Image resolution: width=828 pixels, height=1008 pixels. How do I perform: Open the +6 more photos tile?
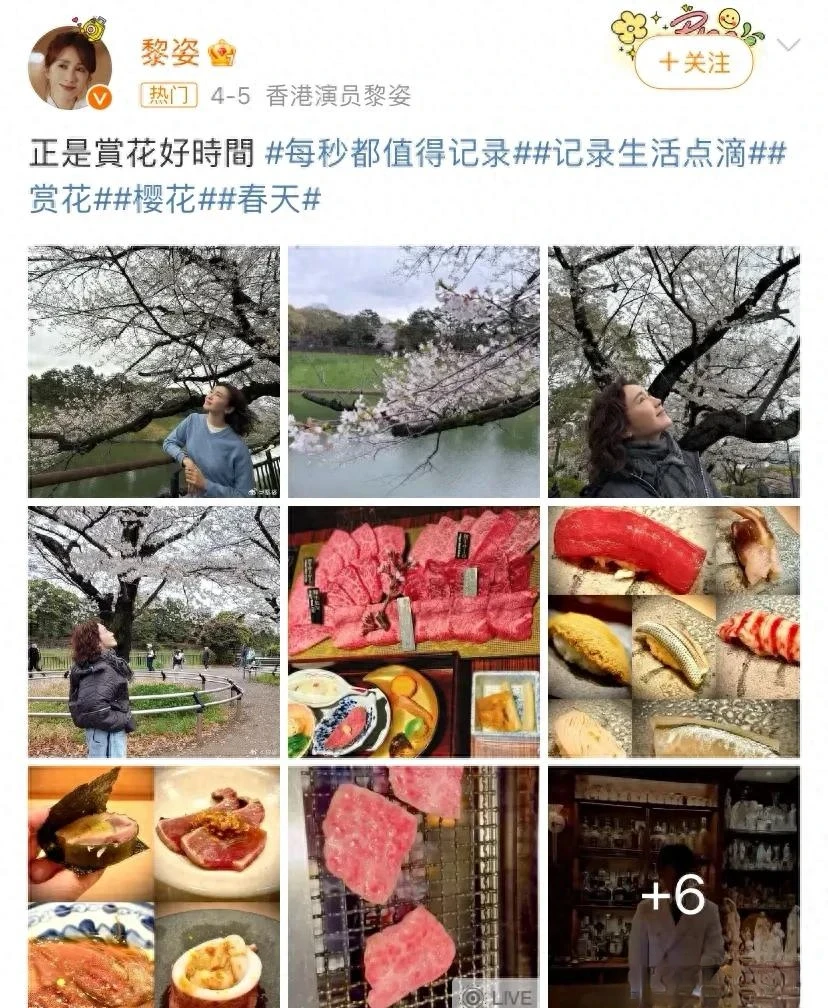click(x=673, y=887)
